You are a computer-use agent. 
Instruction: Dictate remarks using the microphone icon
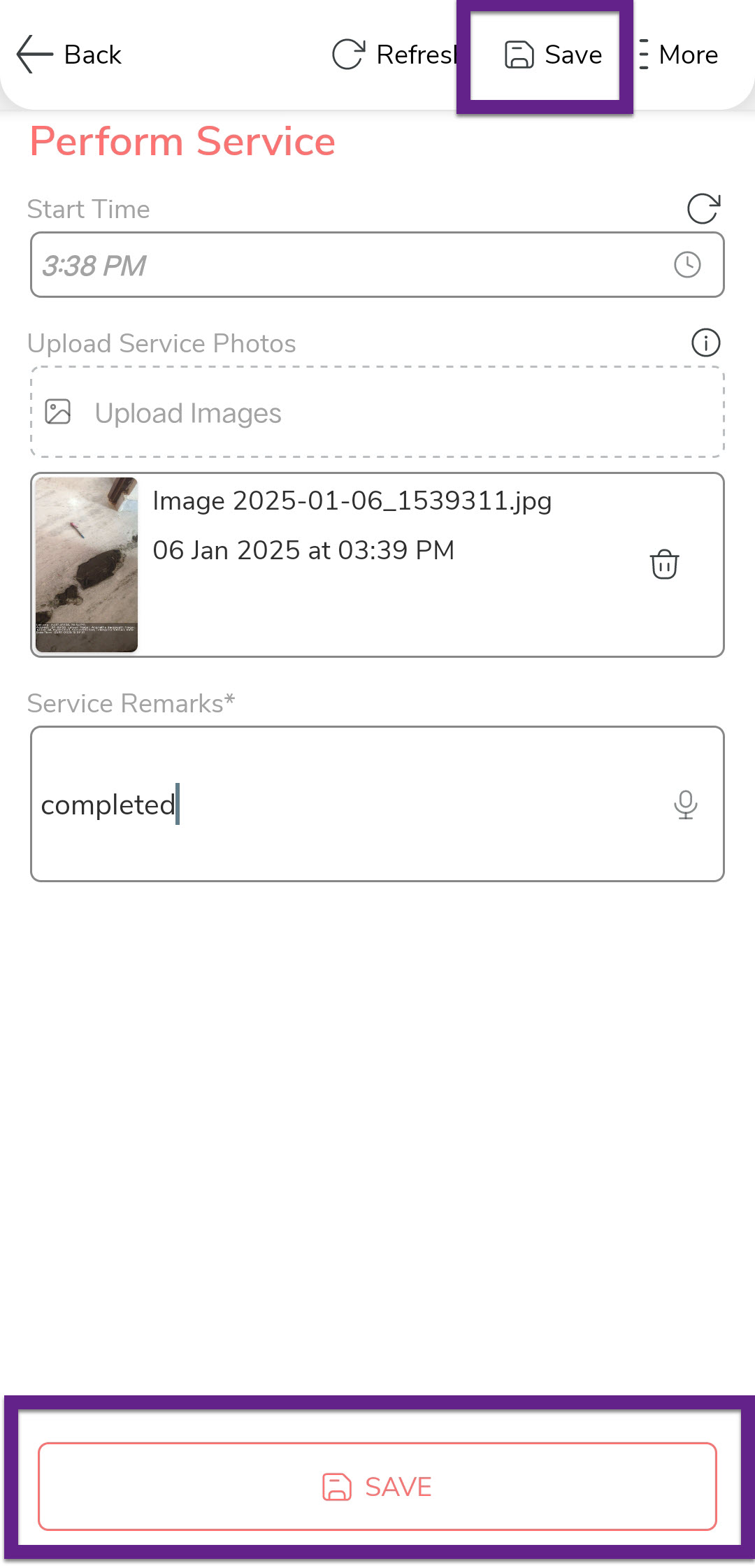coord(685,804)
